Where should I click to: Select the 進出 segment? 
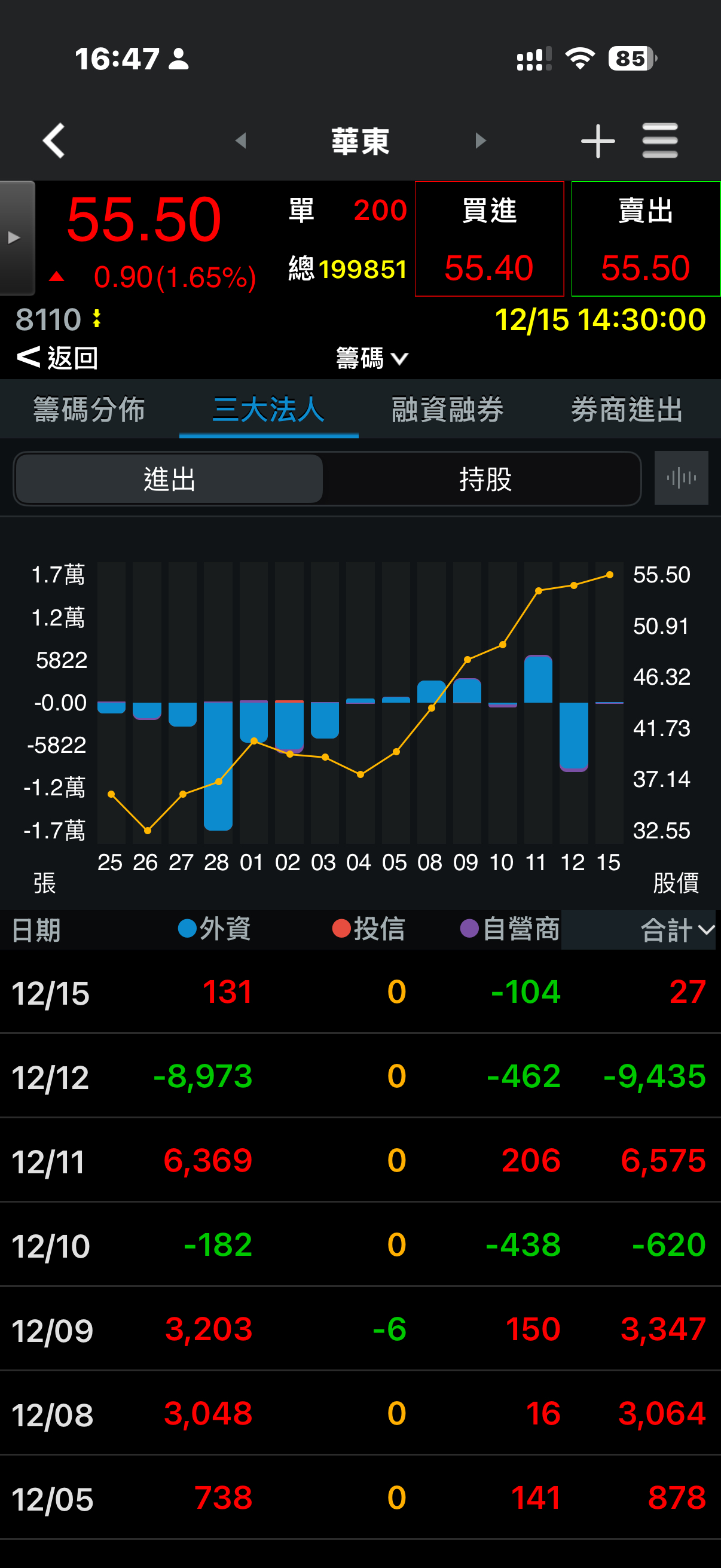(169, 479)
